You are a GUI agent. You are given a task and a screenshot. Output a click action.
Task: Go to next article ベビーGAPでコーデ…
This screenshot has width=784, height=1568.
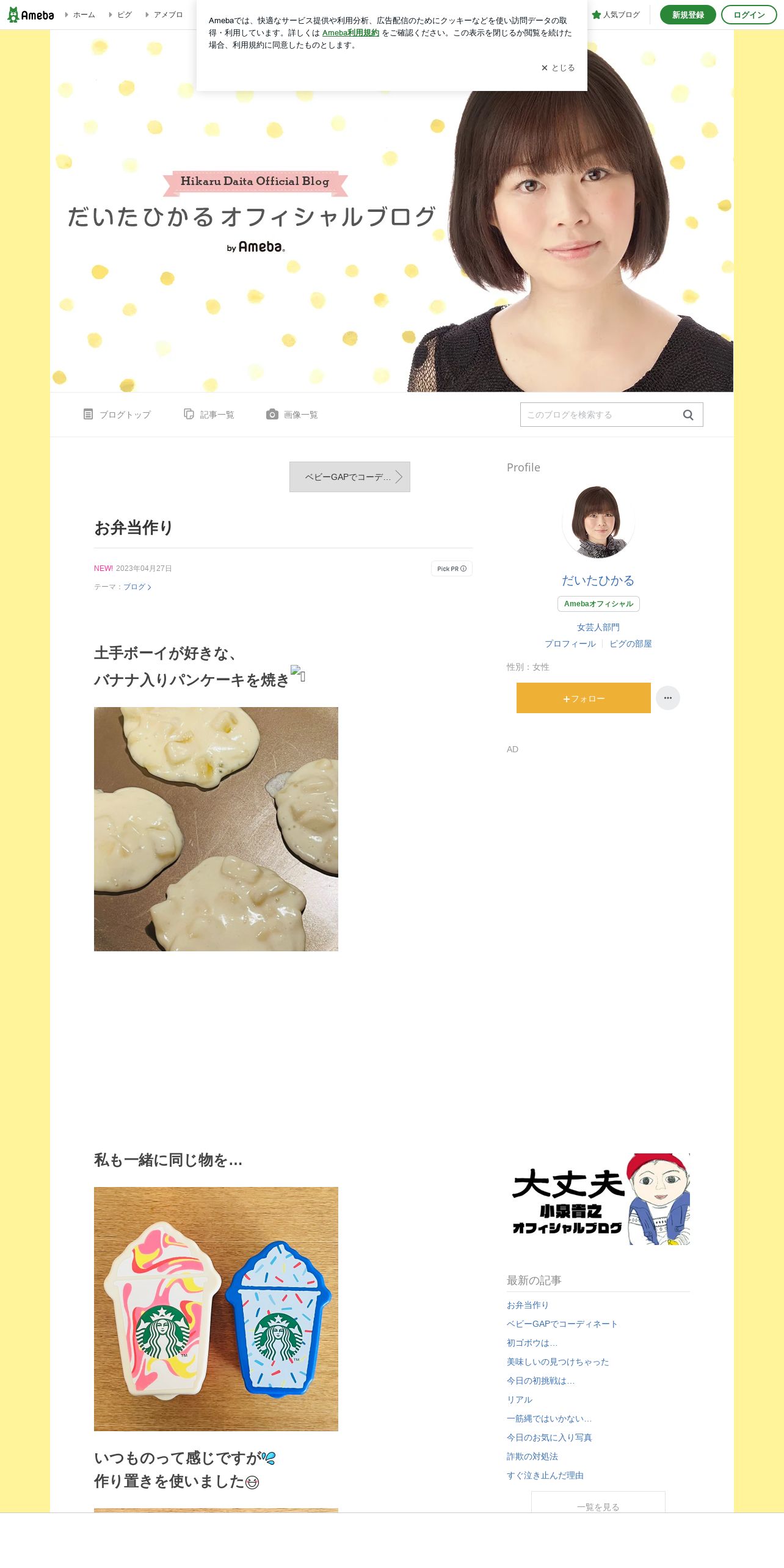[x=350, y=477]
